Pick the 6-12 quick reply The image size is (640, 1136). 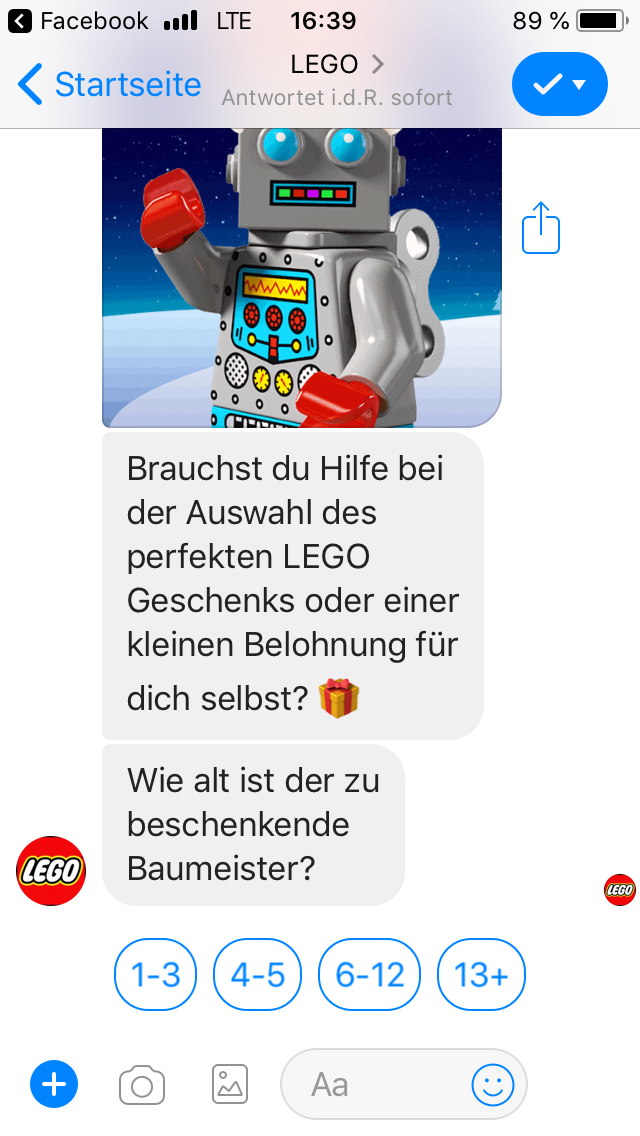pyautogui.click(x=370, y=975)
